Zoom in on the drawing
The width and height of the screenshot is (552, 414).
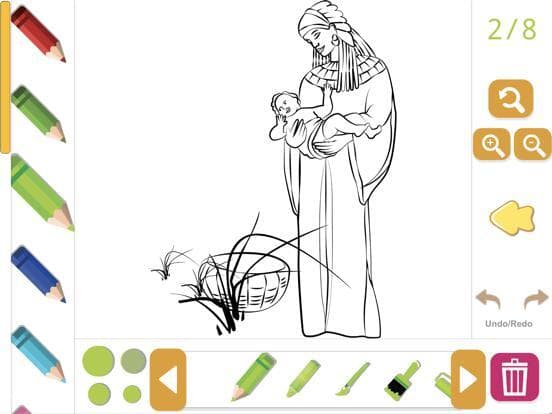(491, 144)
